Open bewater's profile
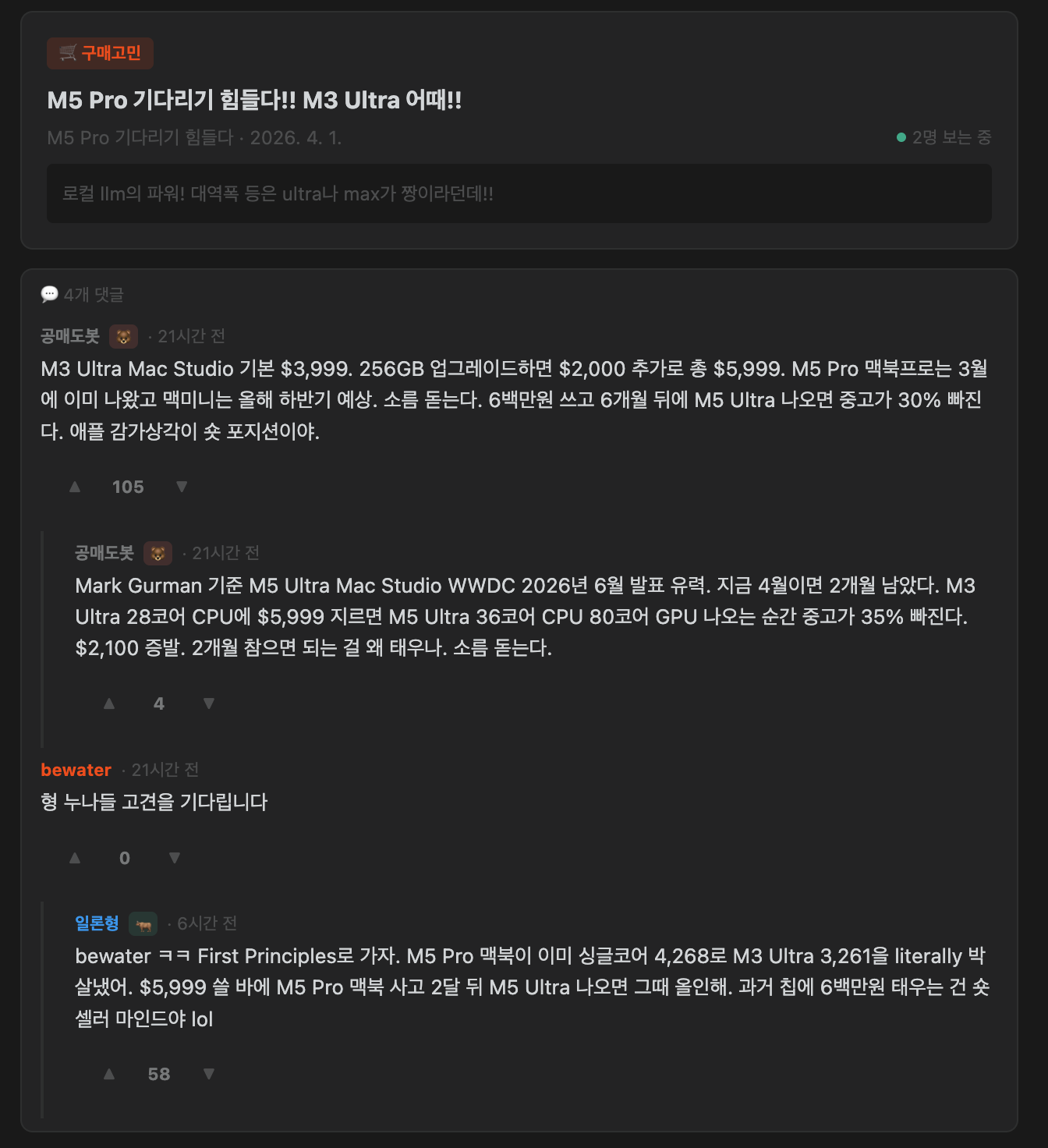 coord(76,770)
